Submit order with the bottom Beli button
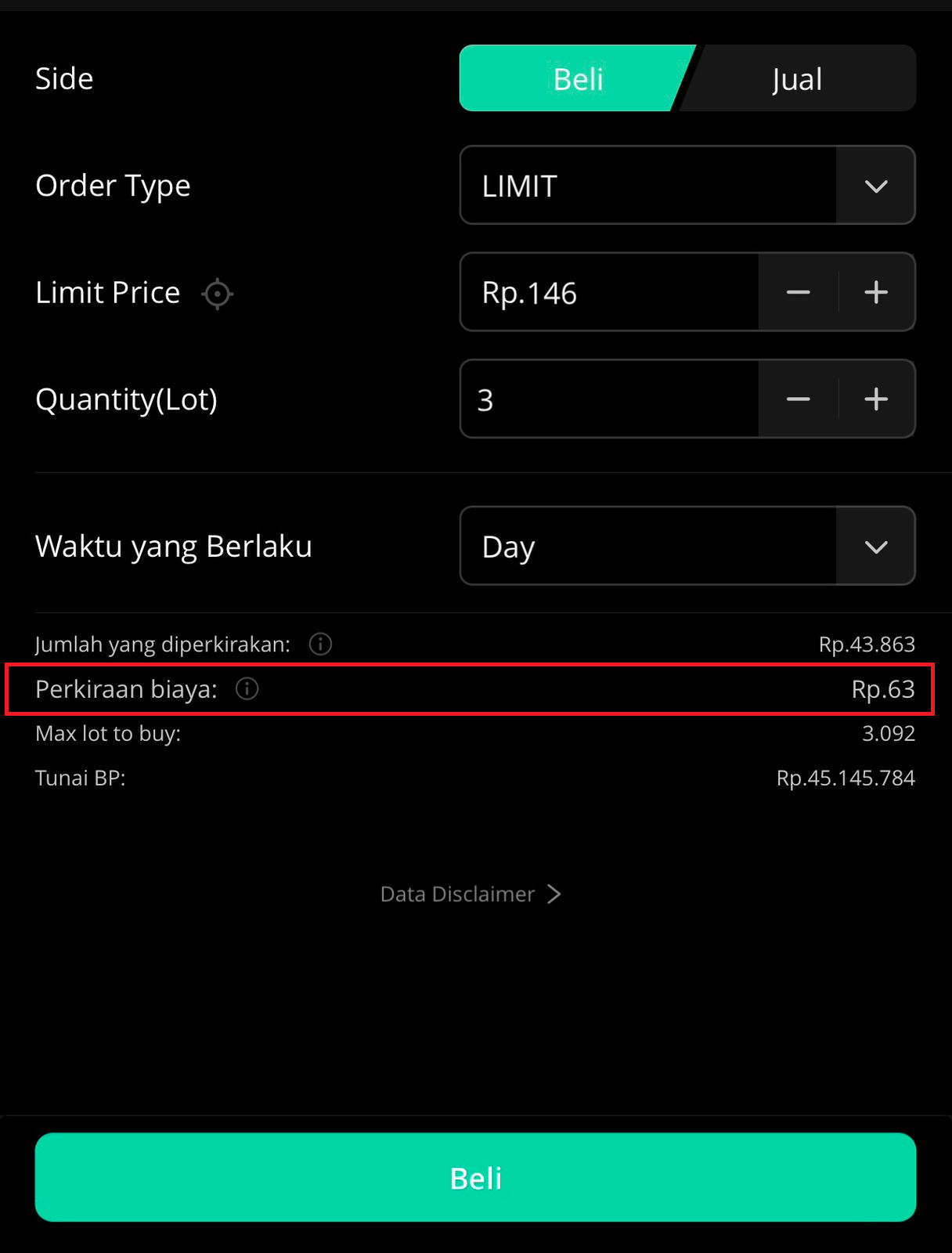 tap(475, 1177)
